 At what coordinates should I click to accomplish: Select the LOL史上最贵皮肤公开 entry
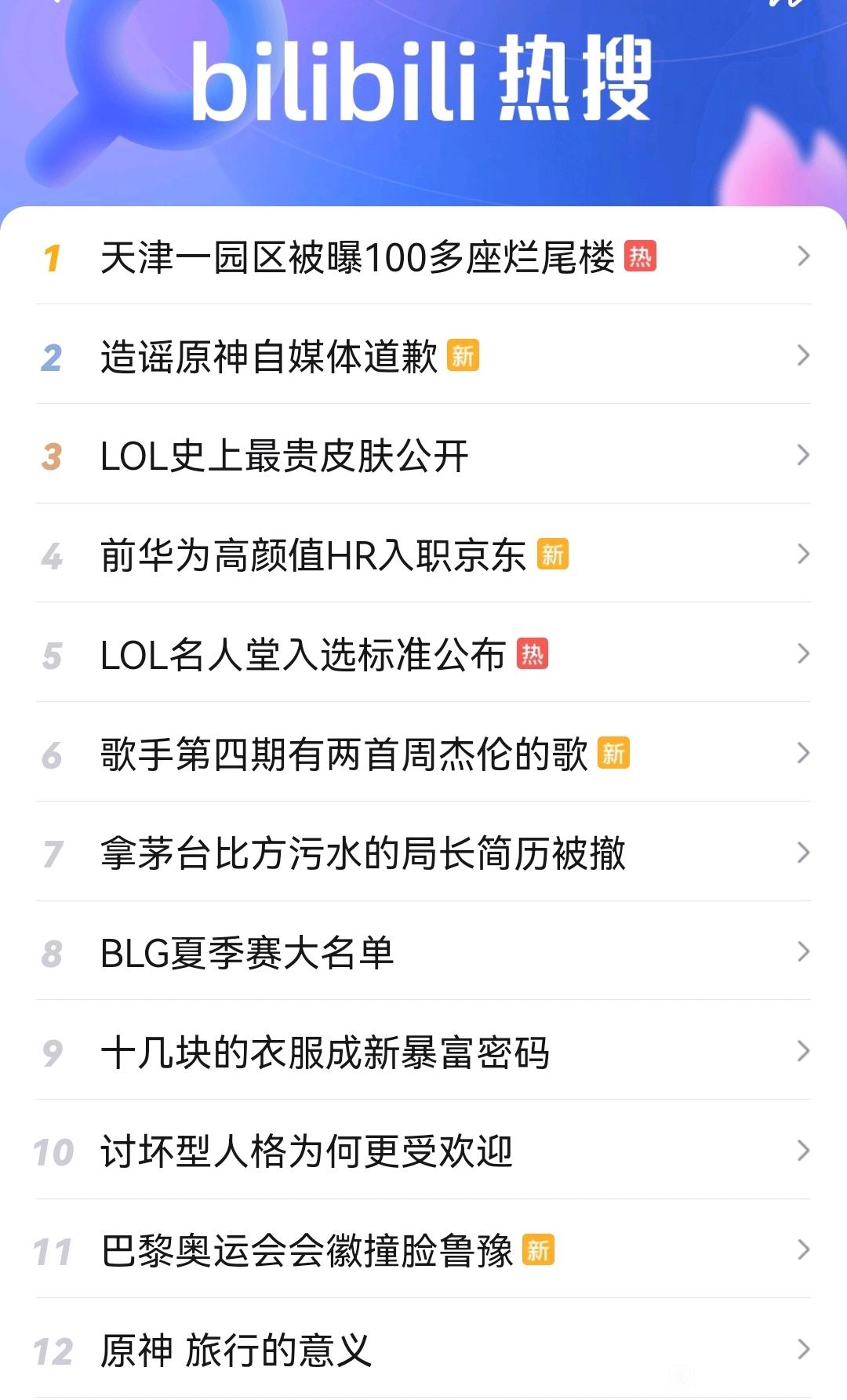pos(285,456)
